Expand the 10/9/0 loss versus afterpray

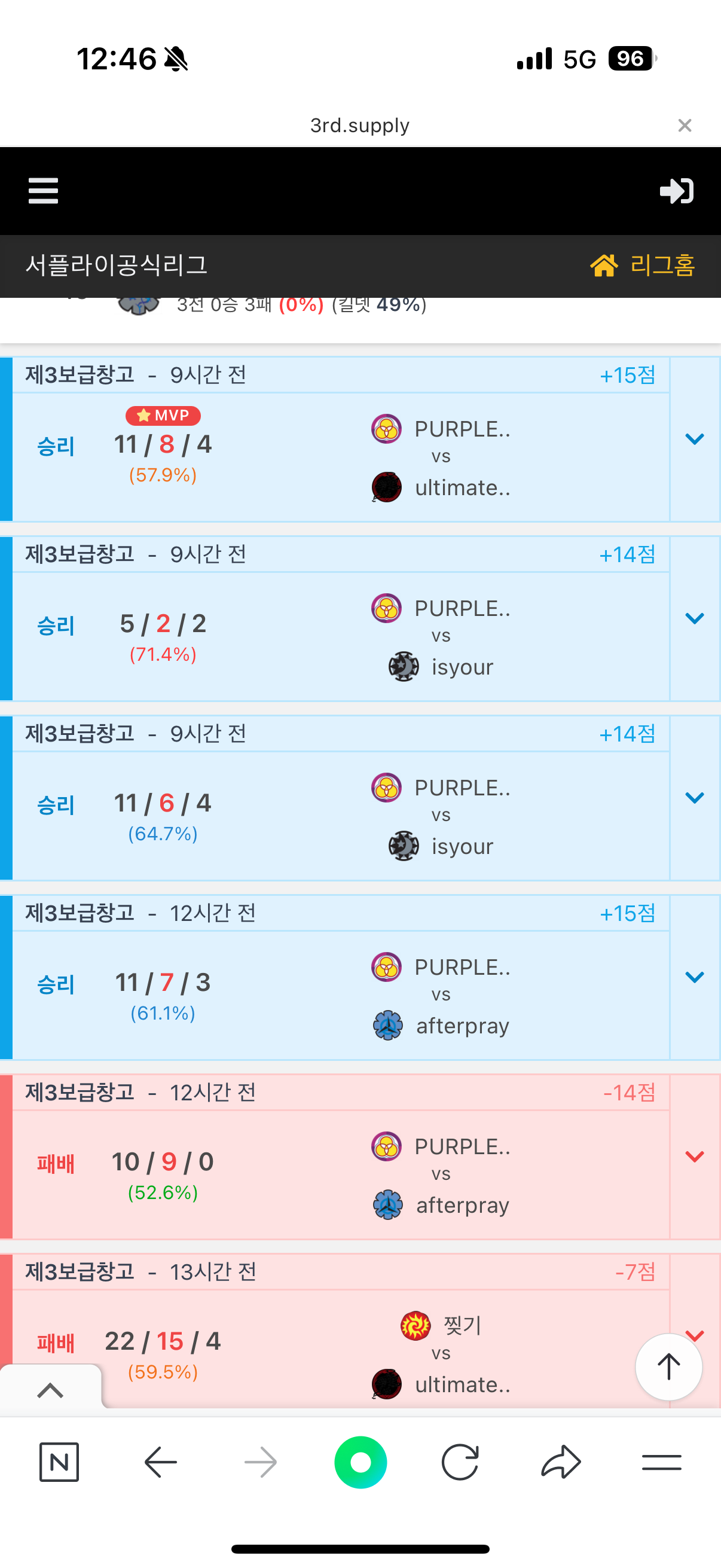(x=694, y=1157)
